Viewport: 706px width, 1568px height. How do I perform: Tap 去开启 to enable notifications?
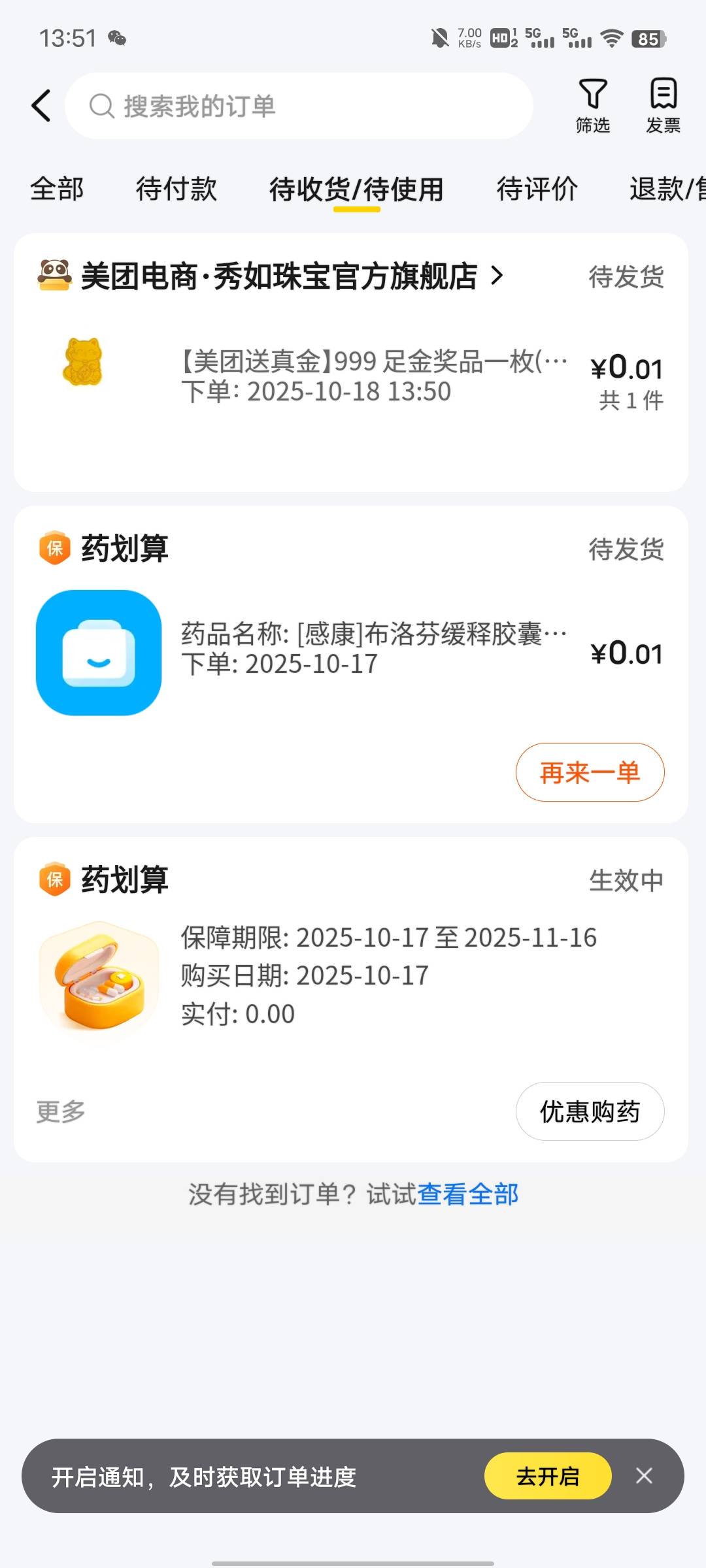pos(547,1476)
